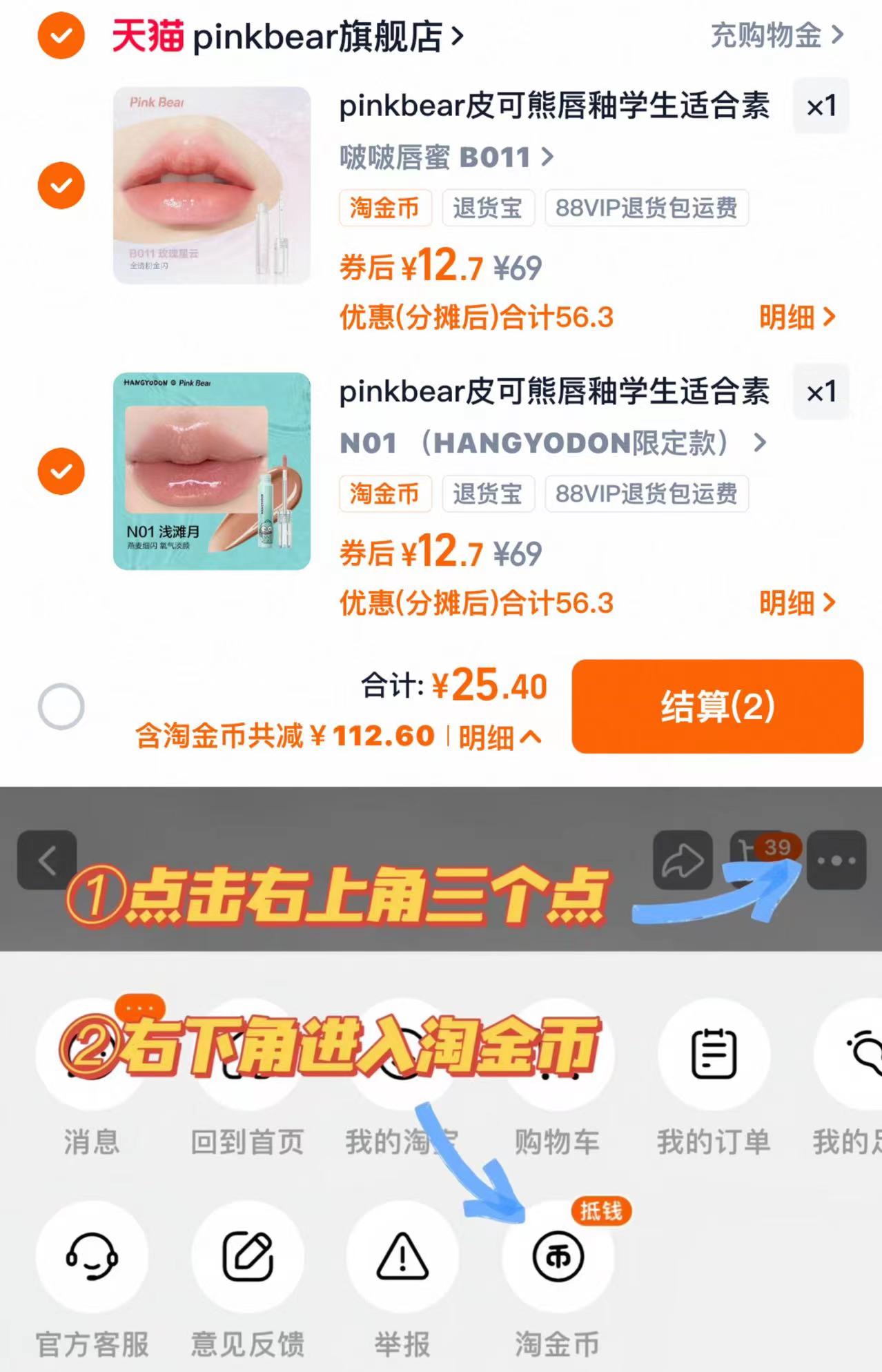Open 我的订单 orders icon
This screenshot has height=1372, width=882.
tap(715, 1052)
